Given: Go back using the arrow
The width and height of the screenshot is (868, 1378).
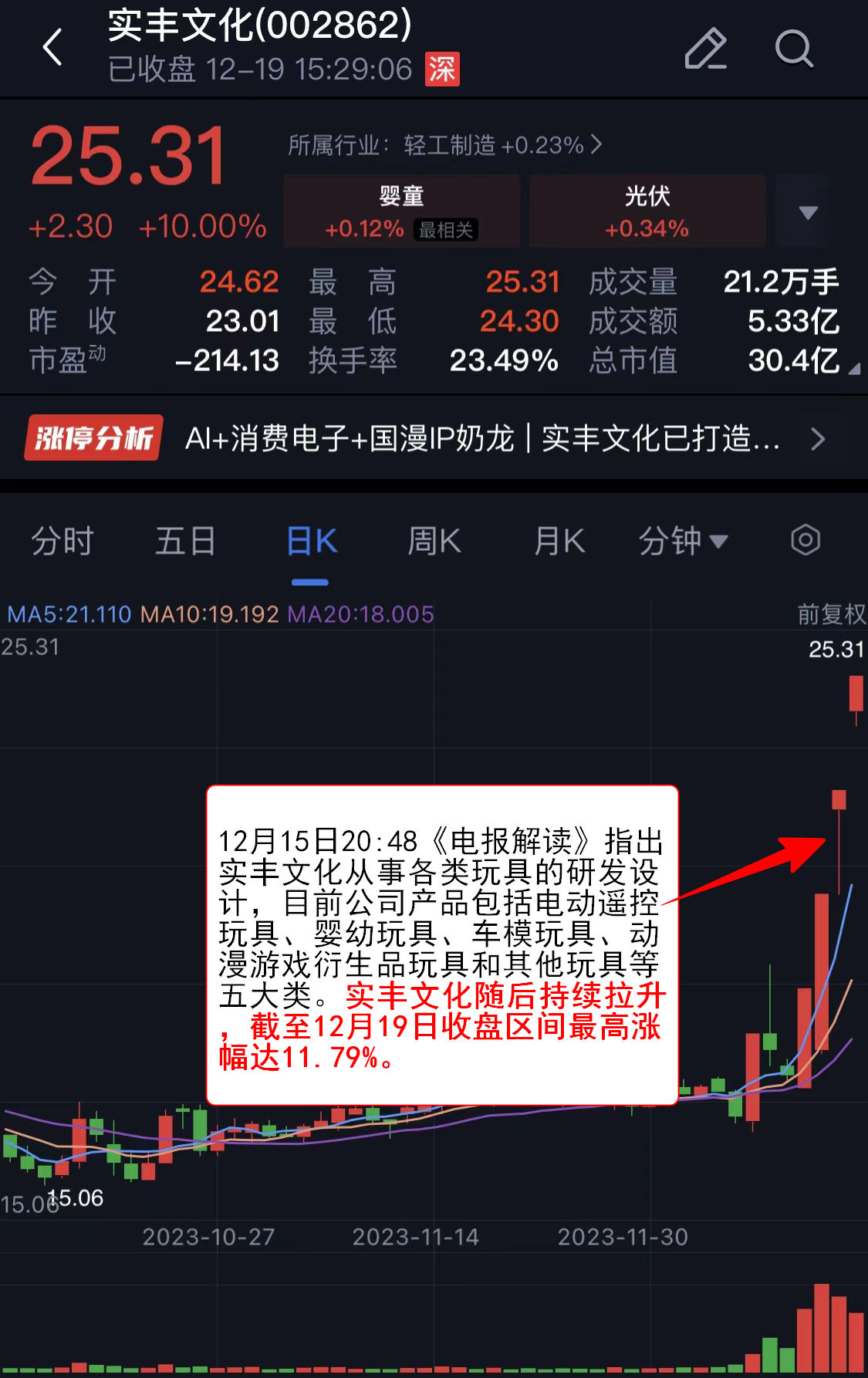Looking at the screenshot, I should 52,48.
